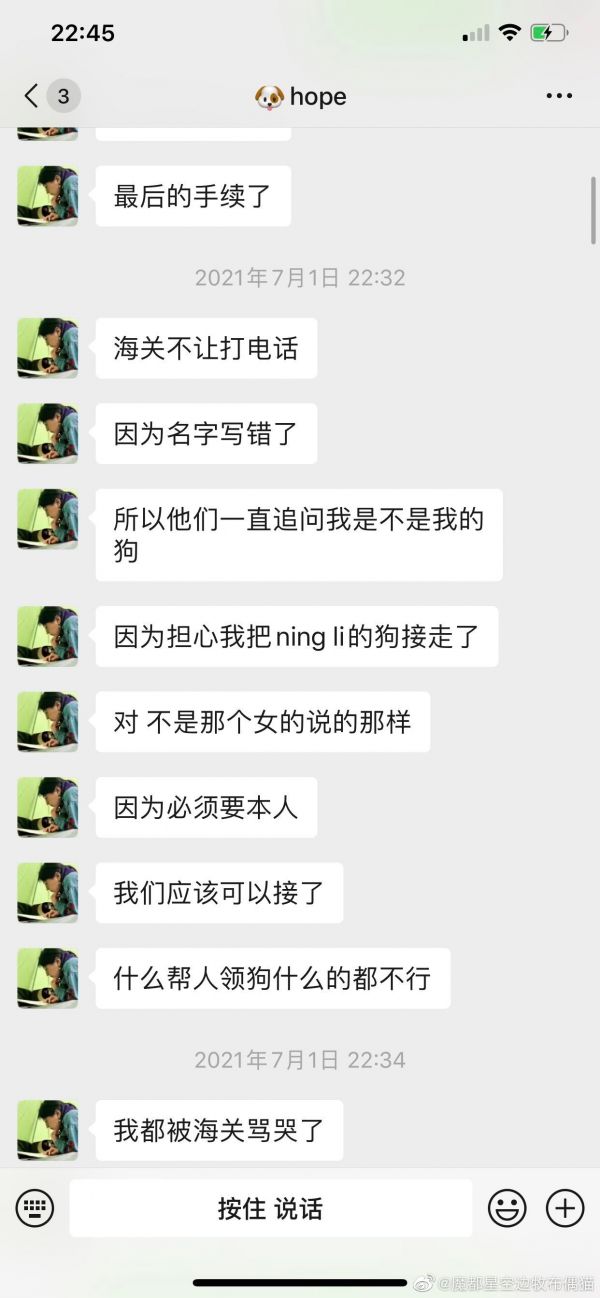Open sender's avatar beside 海关不让打电话
Viewport: 600px width, 1298px height.
47,348
